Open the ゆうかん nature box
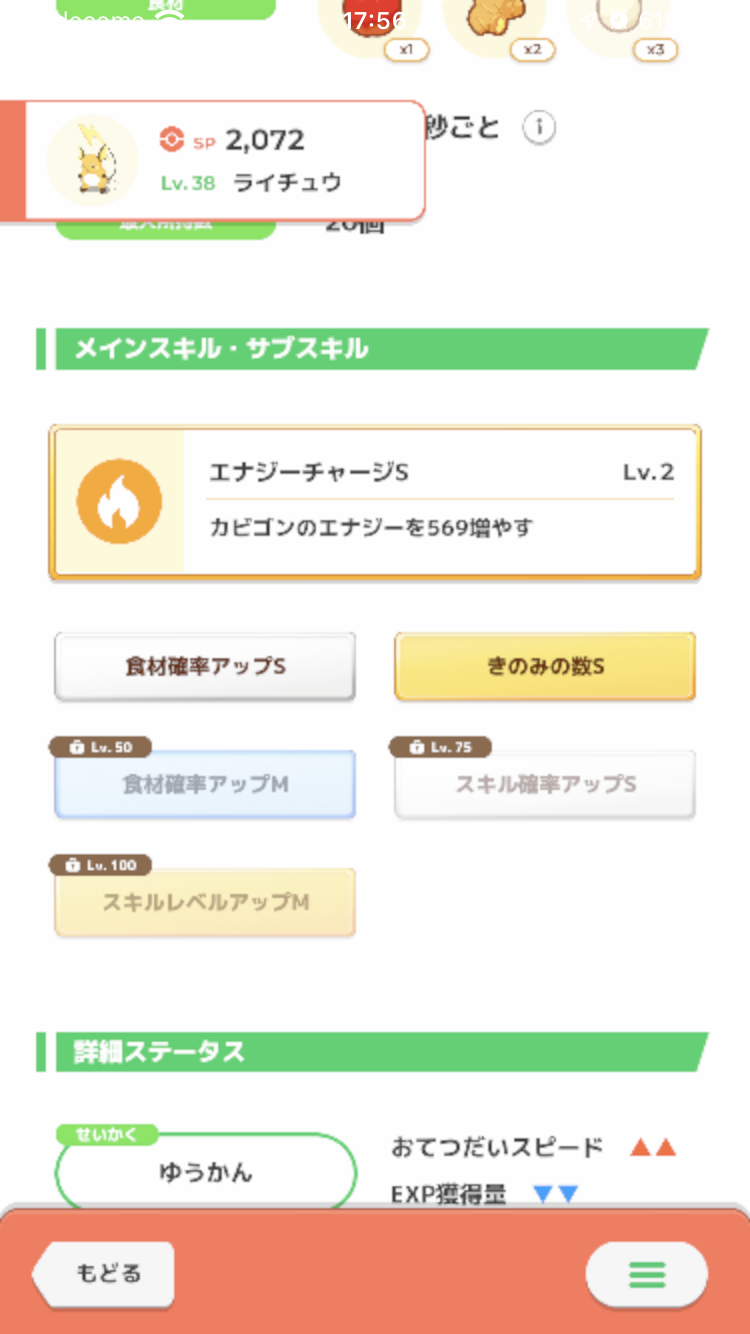Image resolution: width=750 pixels, height=1334 pixels. coord(205,1172)
